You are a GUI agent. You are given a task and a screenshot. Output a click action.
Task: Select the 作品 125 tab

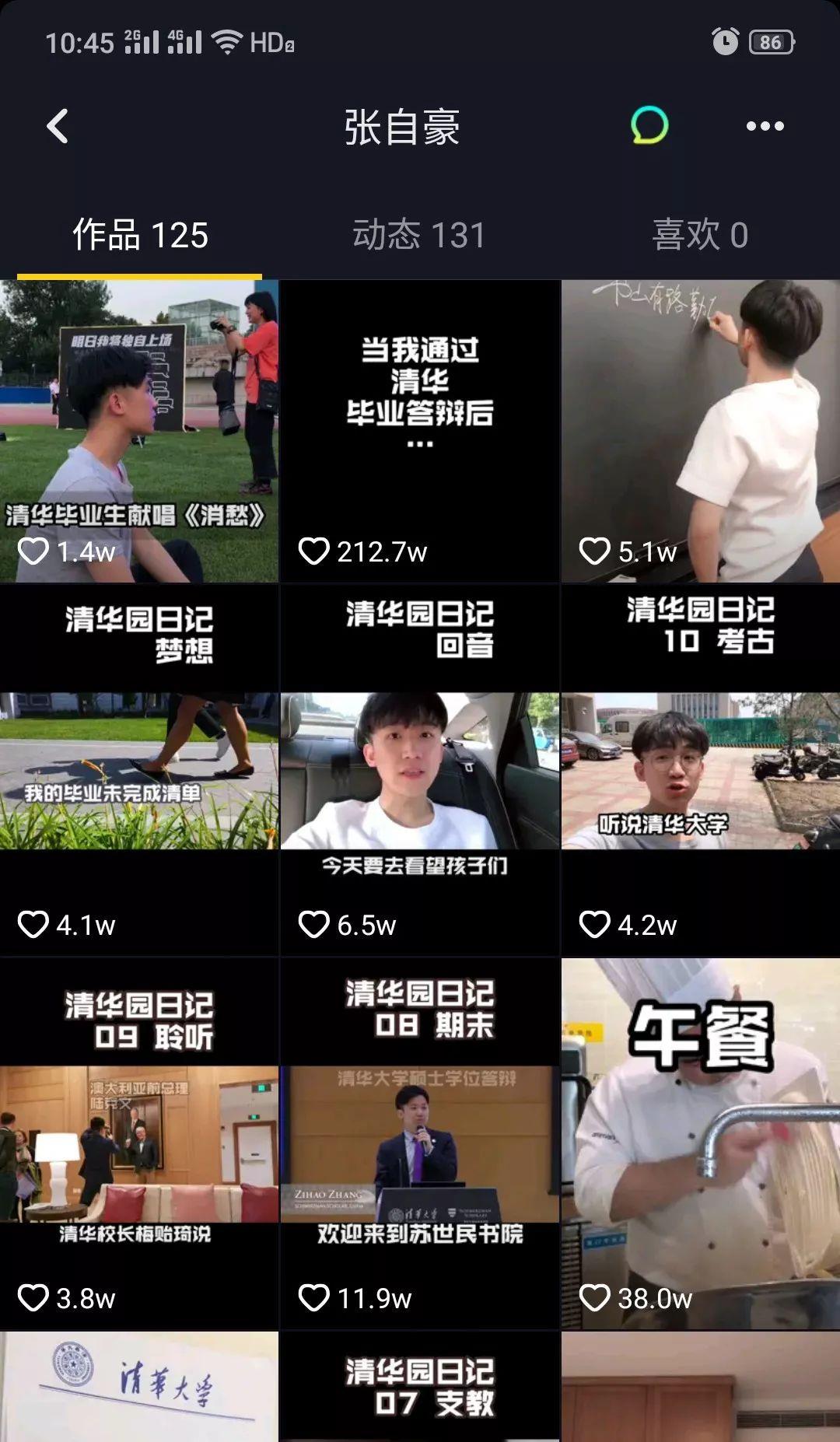(140, 235)
